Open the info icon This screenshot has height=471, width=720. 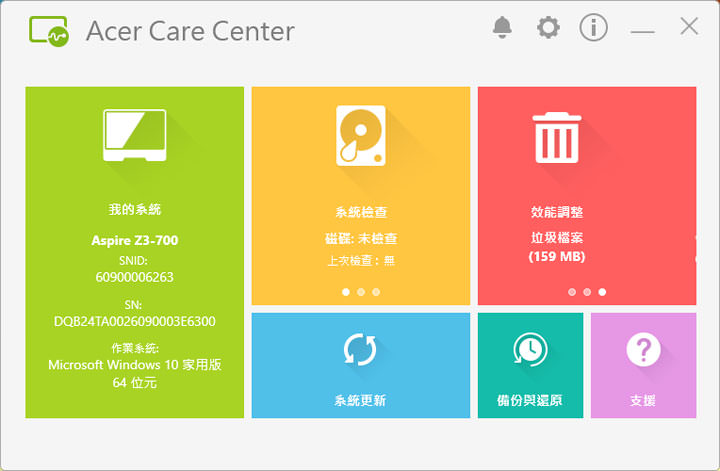[593, 28]
